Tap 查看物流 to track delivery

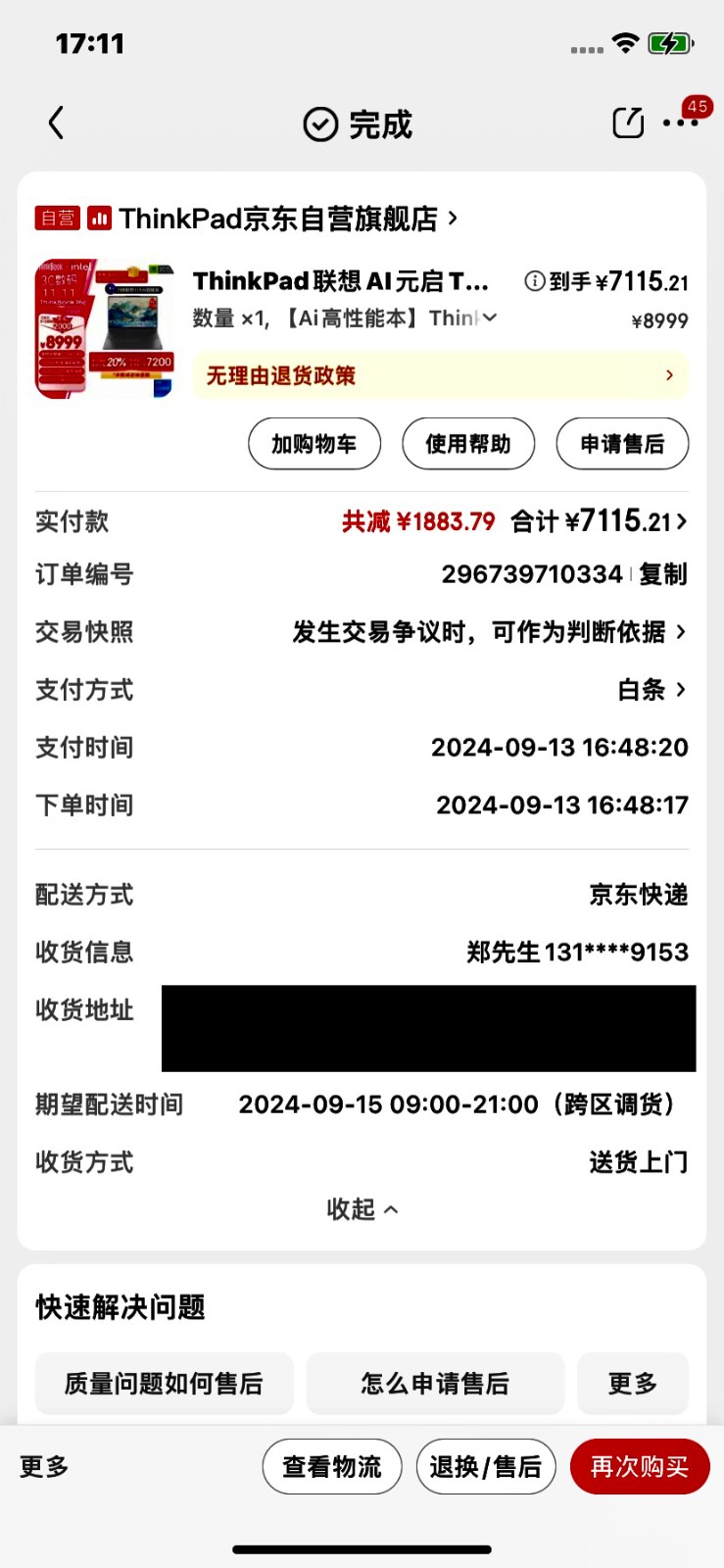332,1467
